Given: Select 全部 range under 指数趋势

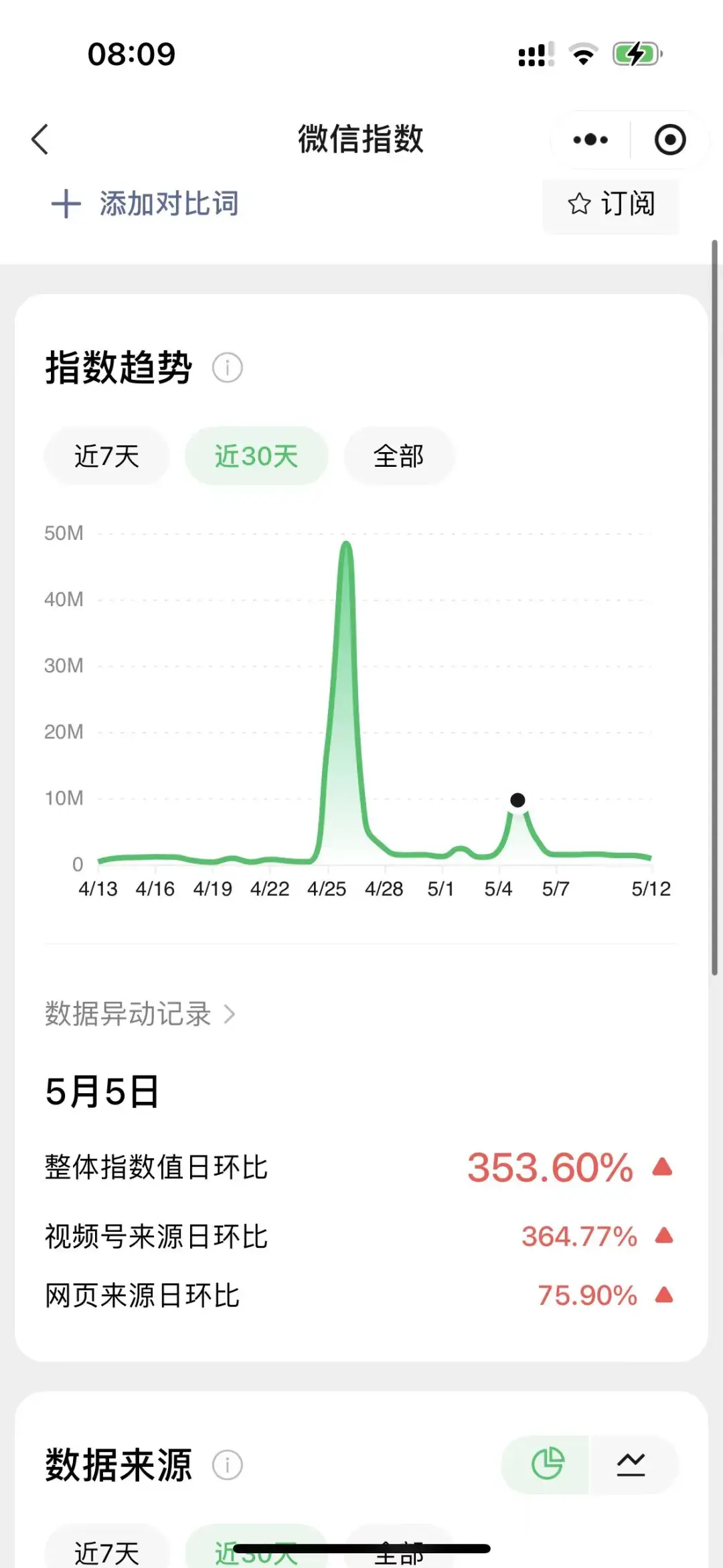Looking at the screenshot, I should click(x=398, y=455).
